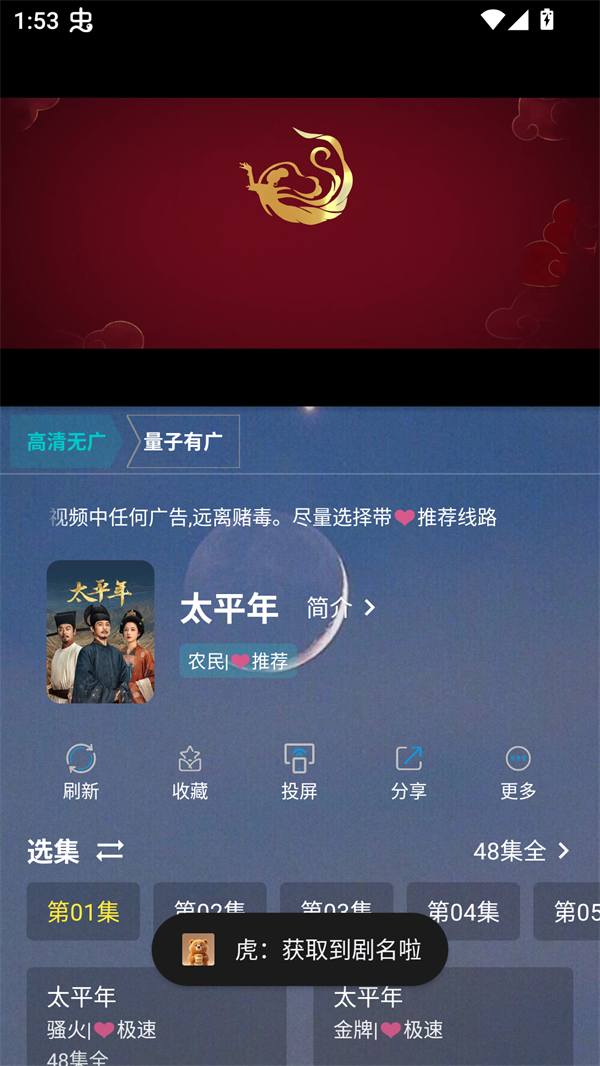The height and width of the screenshot is (1066, 600).
Task: Cast the video with 投屏
Action: [x=299, y=772]
